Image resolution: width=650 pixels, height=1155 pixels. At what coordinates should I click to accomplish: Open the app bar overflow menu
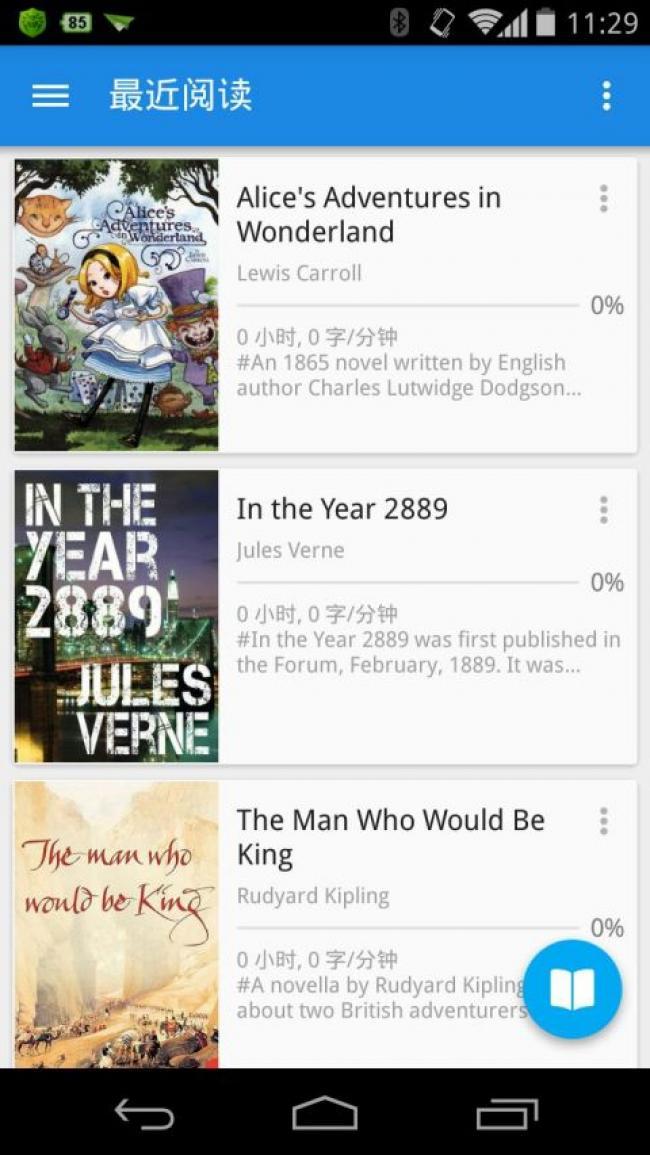606,96
